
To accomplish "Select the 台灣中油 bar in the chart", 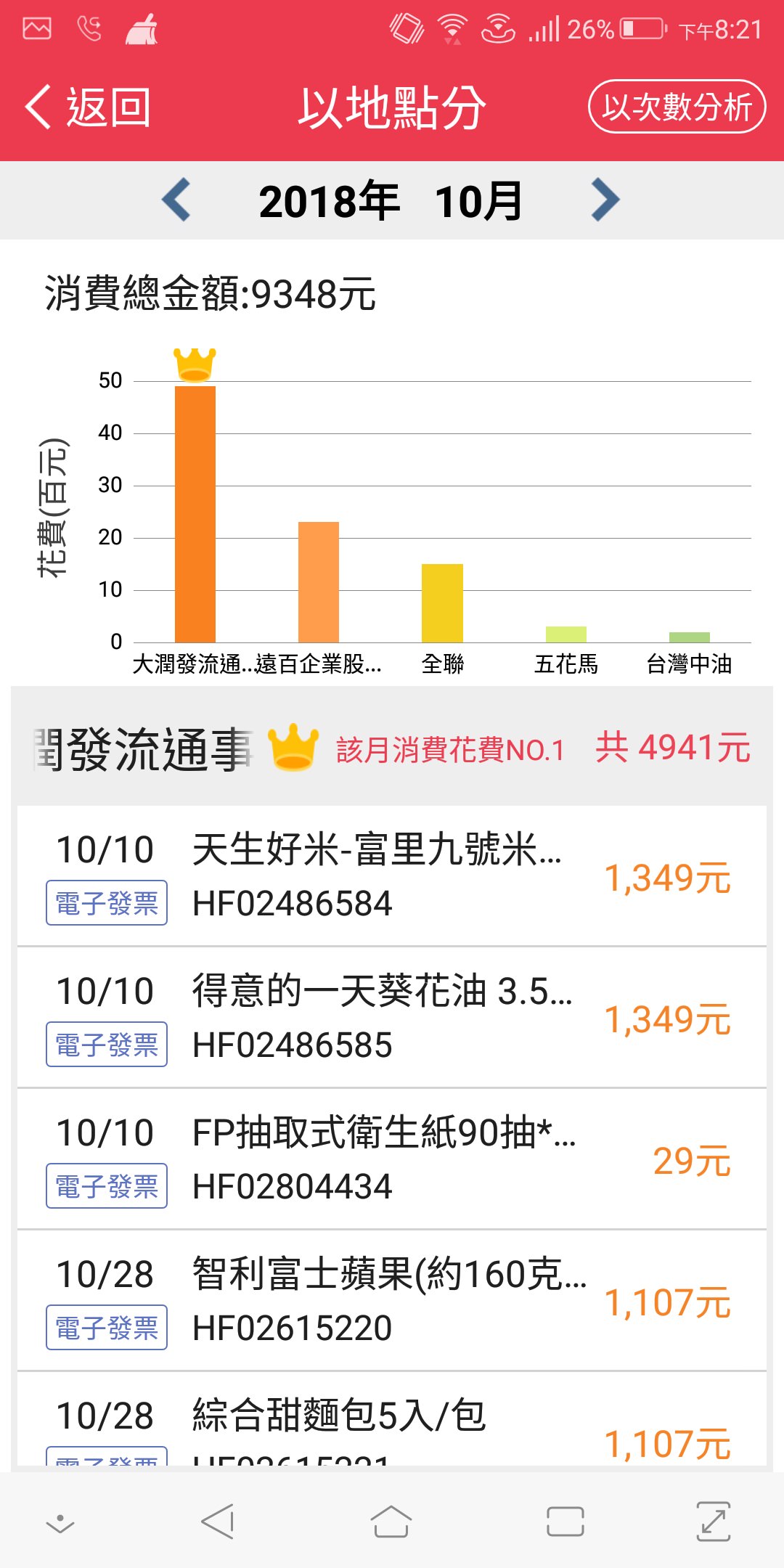I will coord(690,637).
